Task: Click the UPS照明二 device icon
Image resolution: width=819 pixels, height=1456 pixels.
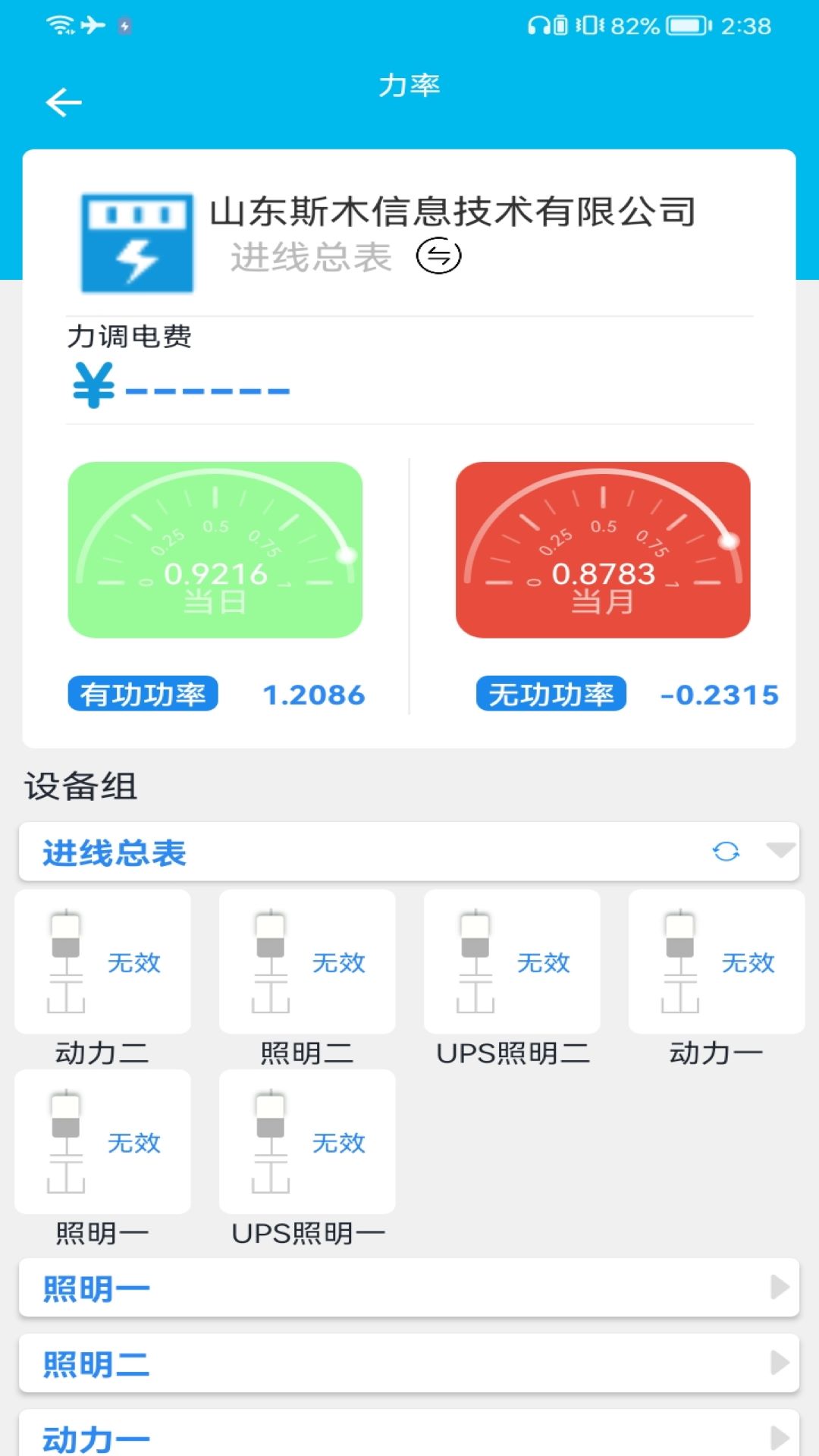Action: (476, 959)
